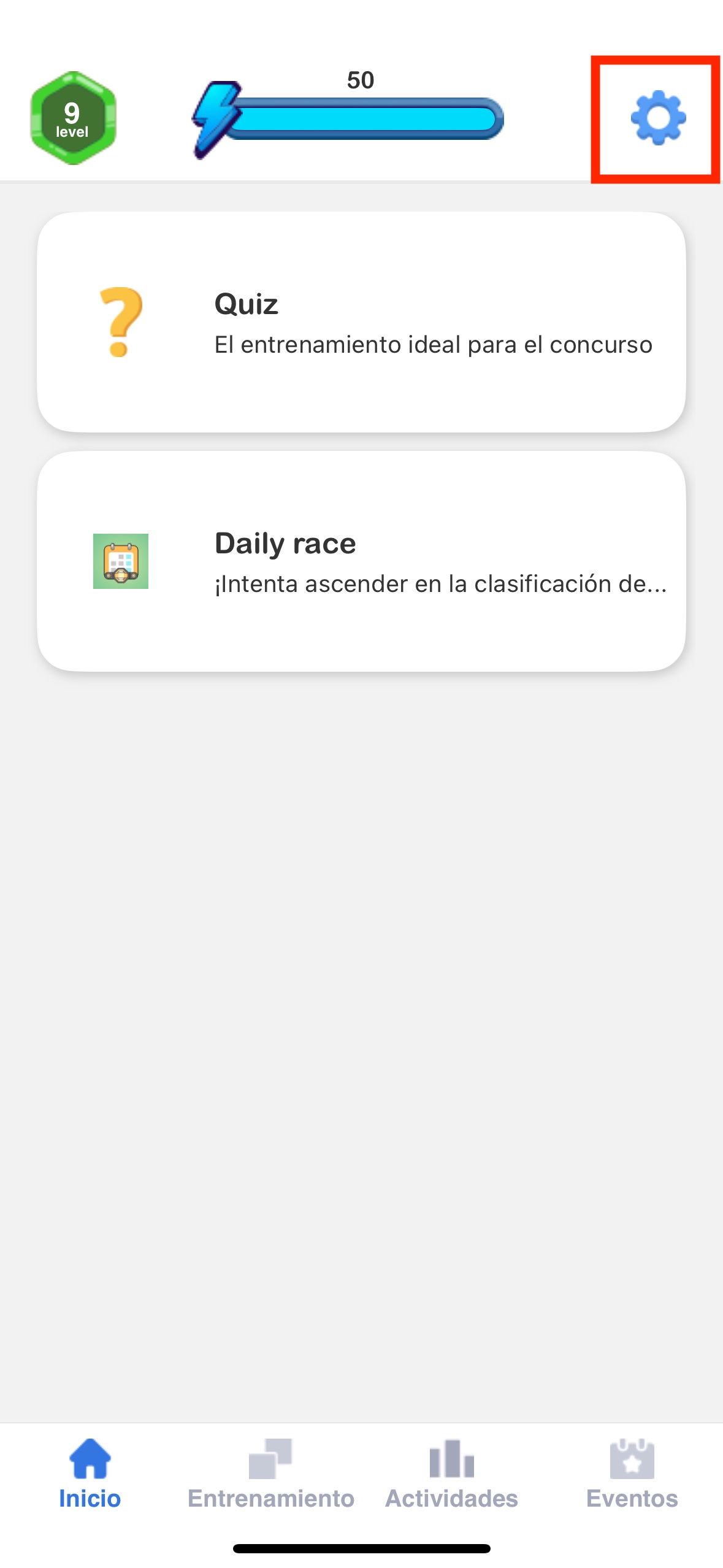The width and height of the screenshot is (723, 1568).
Task: Go to the Actividades tab
Action: click(451, 1474)
